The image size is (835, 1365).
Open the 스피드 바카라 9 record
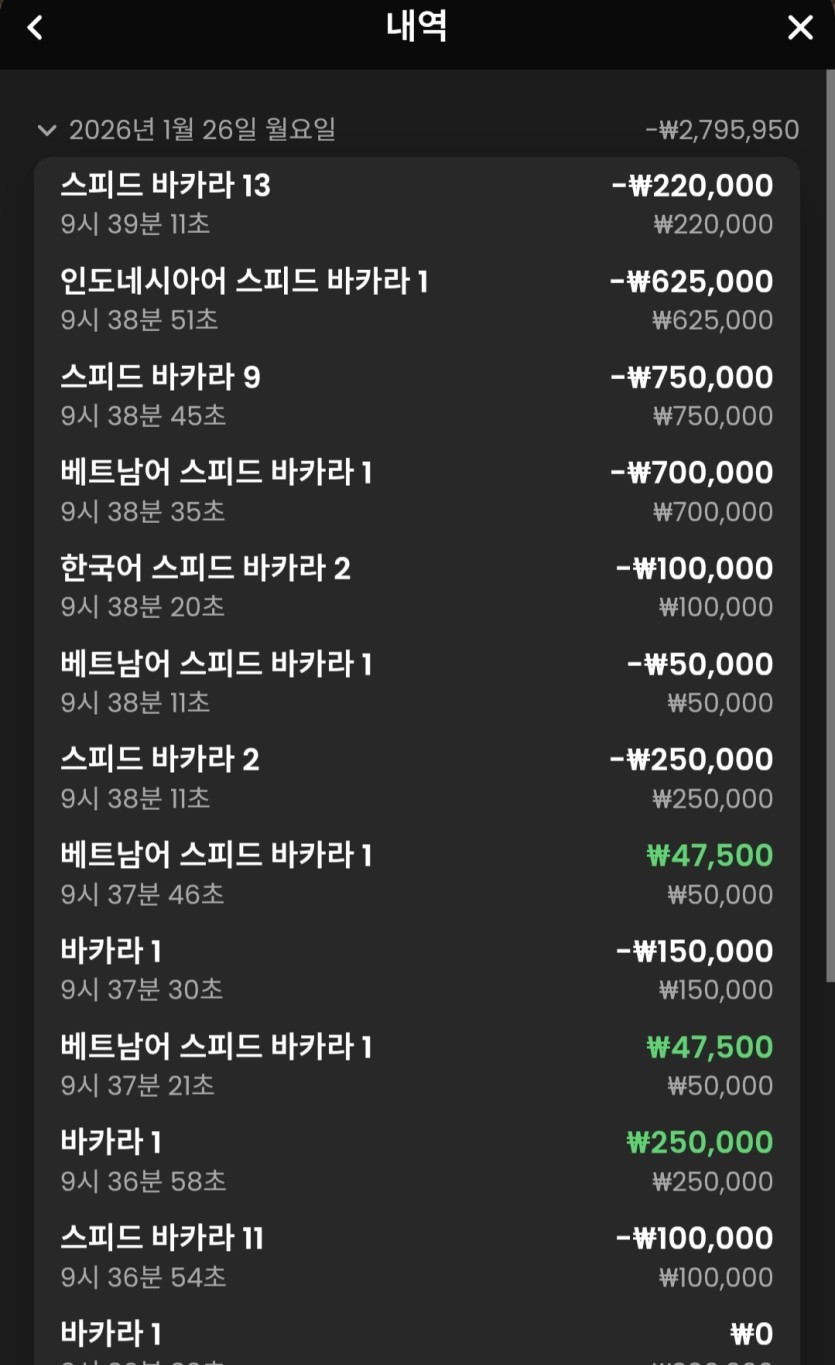(x=416, y=396)
